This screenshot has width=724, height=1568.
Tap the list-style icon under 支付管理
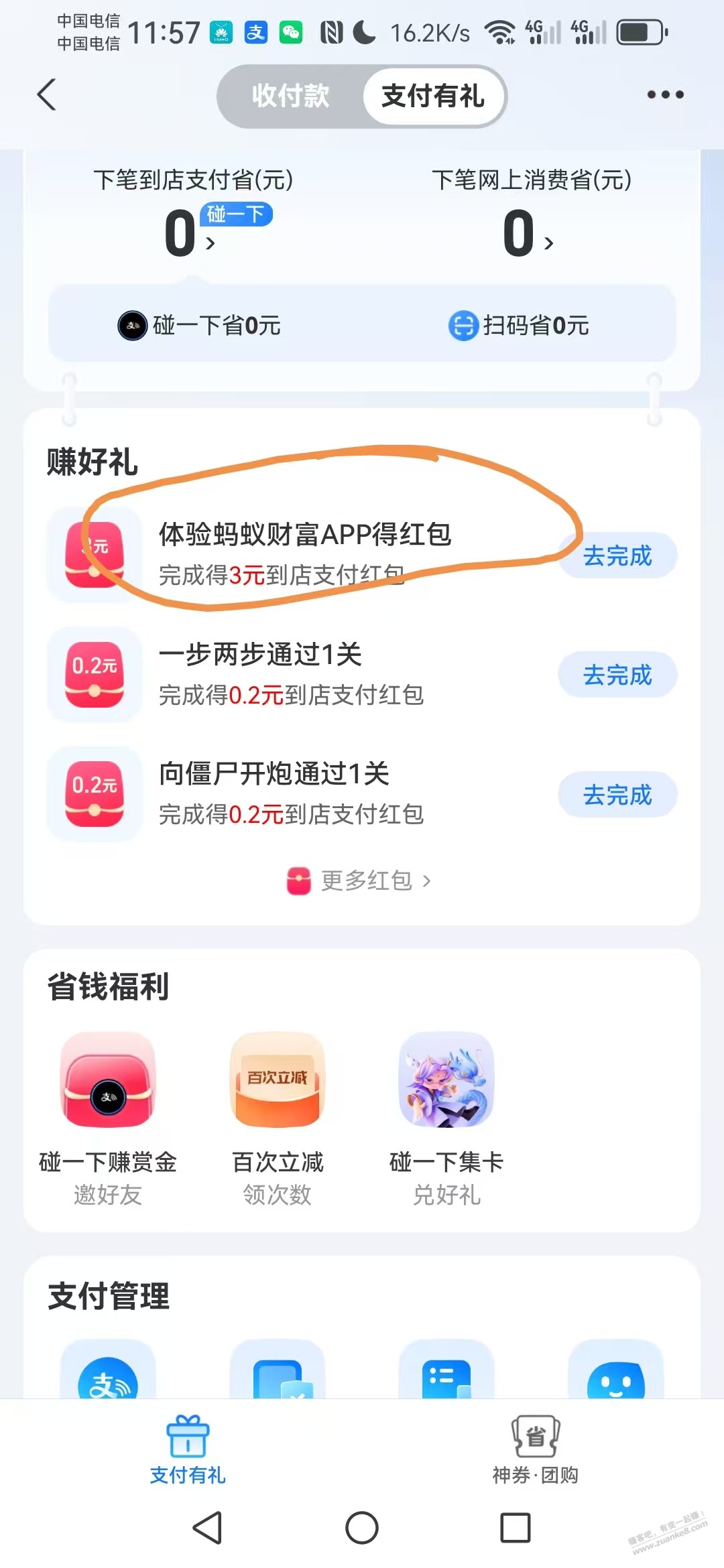pyautogui.click(x=446, y=1382)
